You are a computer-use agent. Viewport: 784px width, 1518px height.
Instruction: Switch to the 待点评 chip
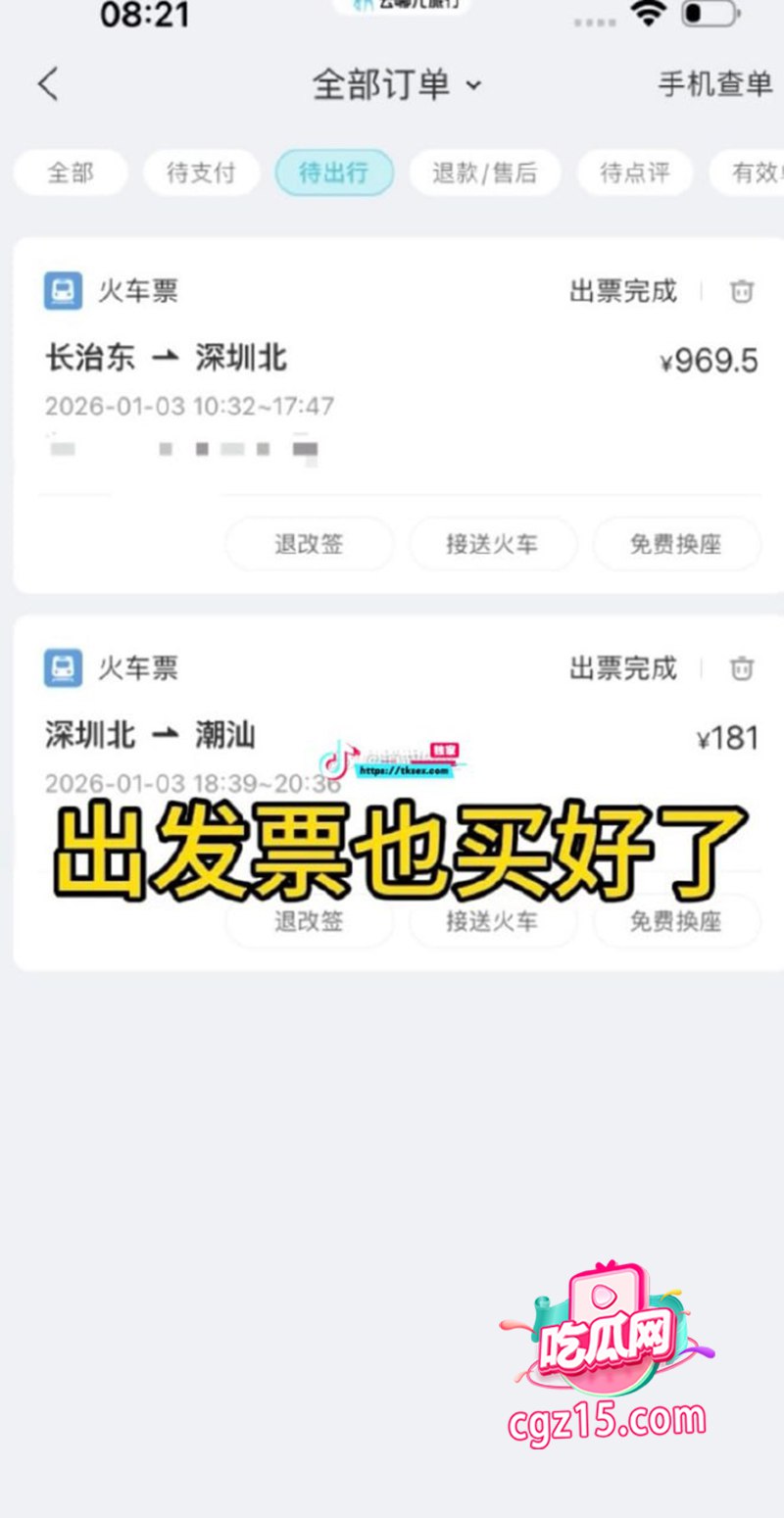pyautogui.click(x=635, y=173)
